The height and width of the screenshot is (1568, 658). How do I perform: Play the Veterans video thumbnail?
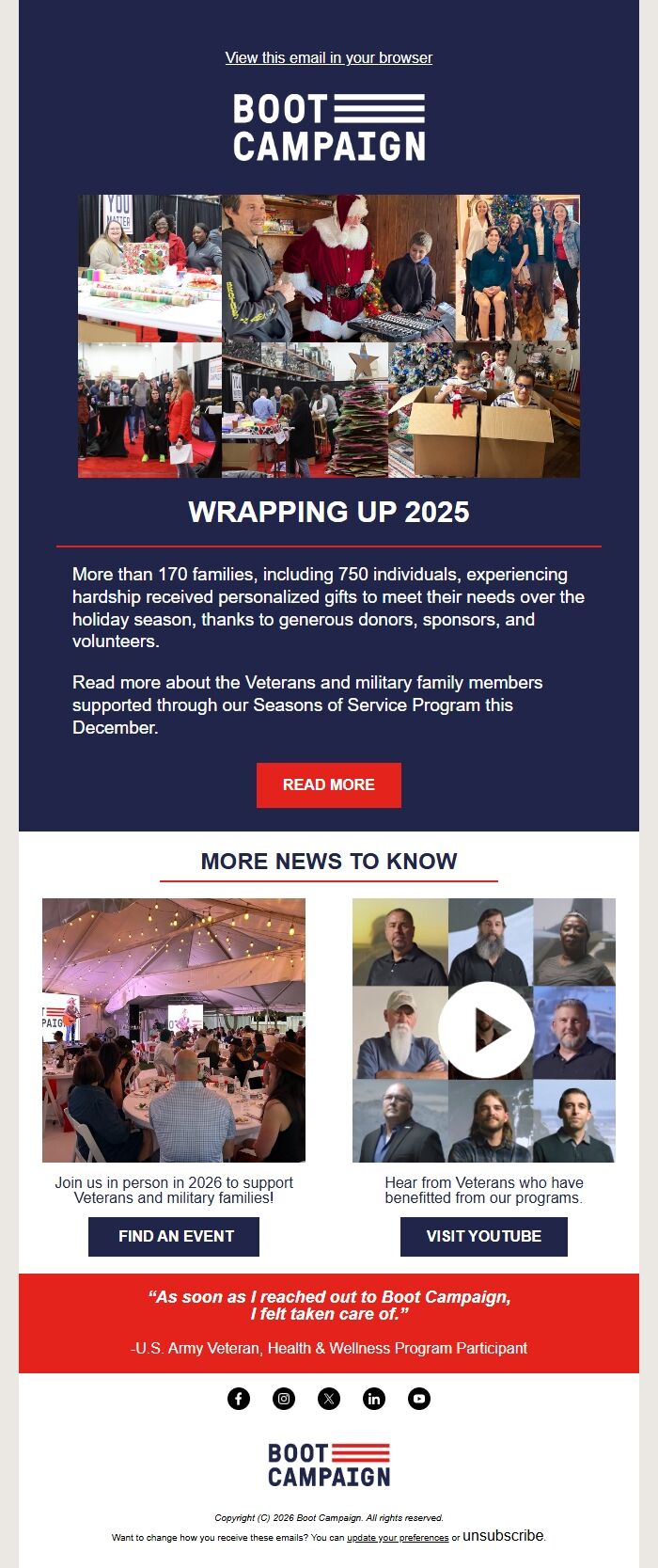tap(485, 1030)
